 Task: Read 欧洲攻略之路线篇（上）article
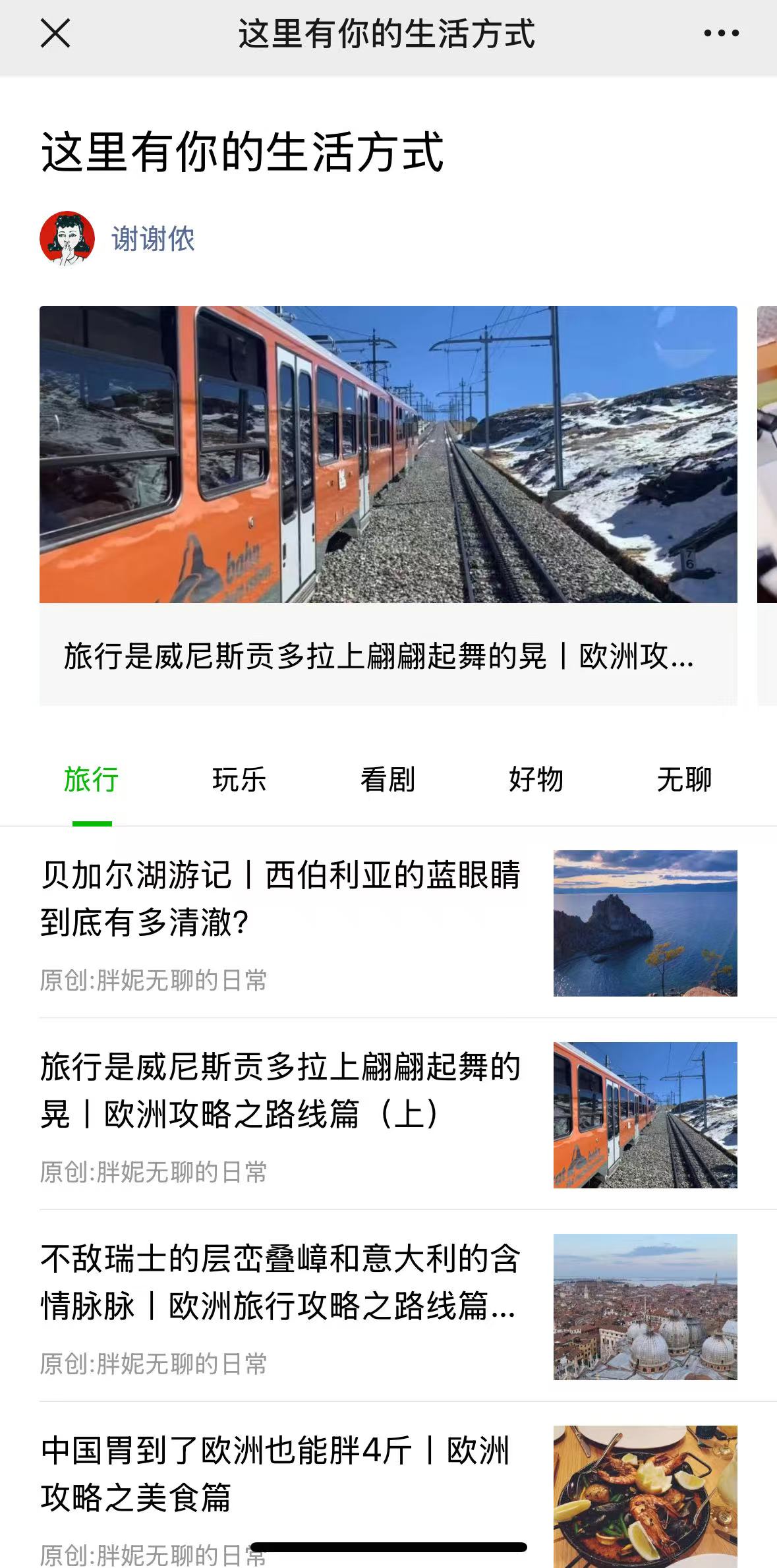click(x=281, y=1091)
